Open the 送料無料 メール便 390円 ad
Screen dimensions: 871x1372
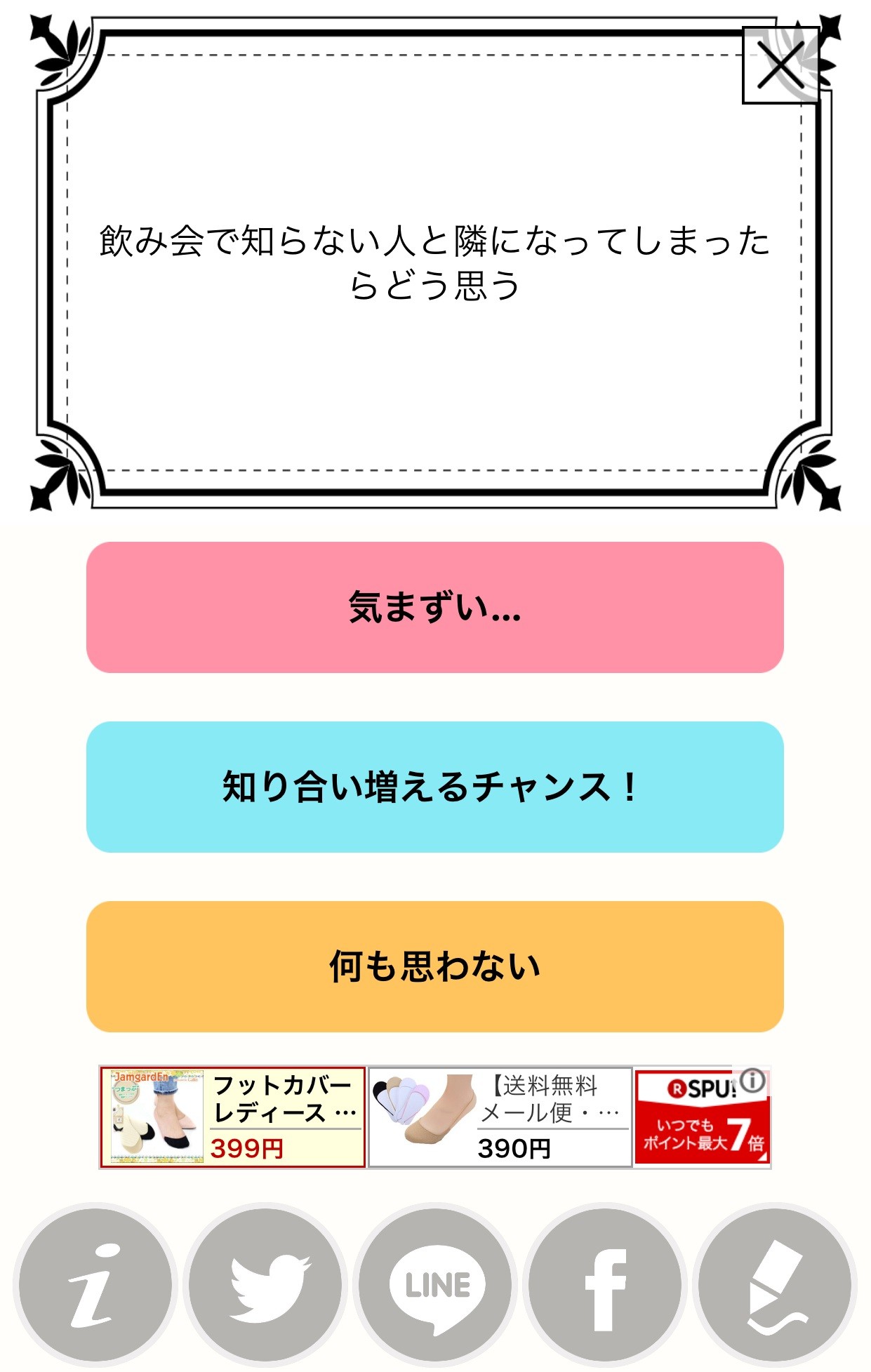(500, 1117)
